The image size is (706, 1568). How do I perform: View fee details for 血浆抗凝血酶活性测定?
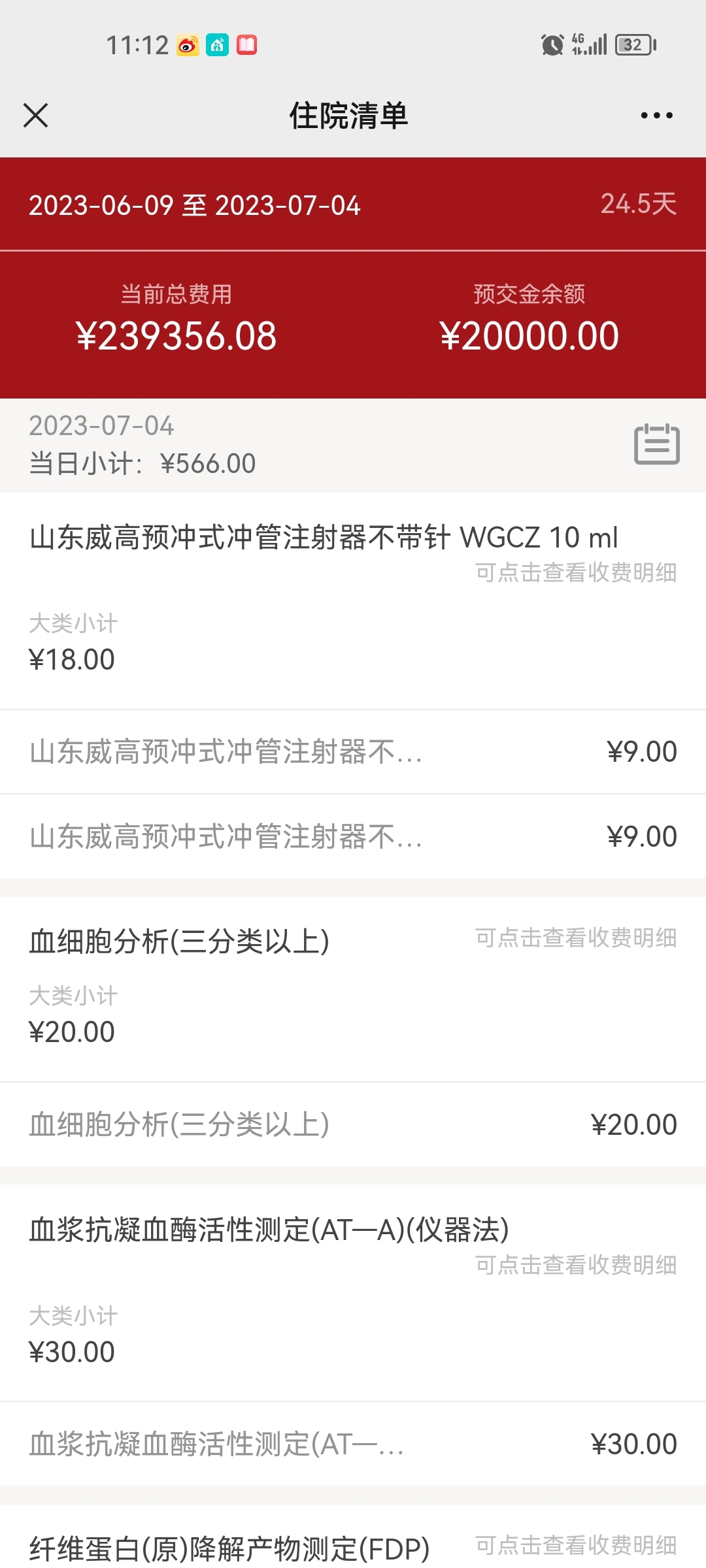(x=576, y=1265)
